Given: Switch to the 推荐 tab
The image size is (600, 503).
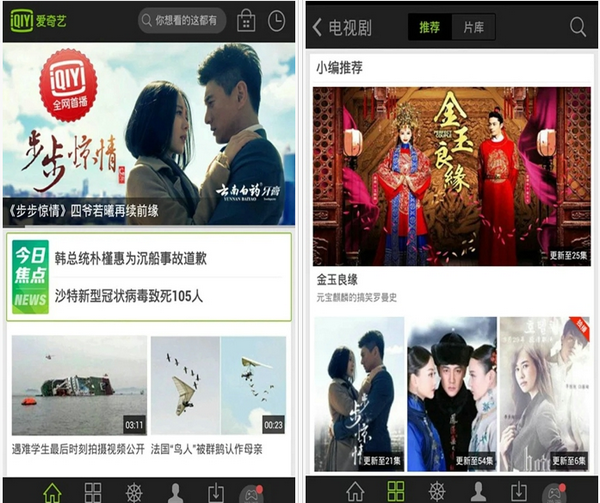Looking at the screenshot, I should [429, 27].
